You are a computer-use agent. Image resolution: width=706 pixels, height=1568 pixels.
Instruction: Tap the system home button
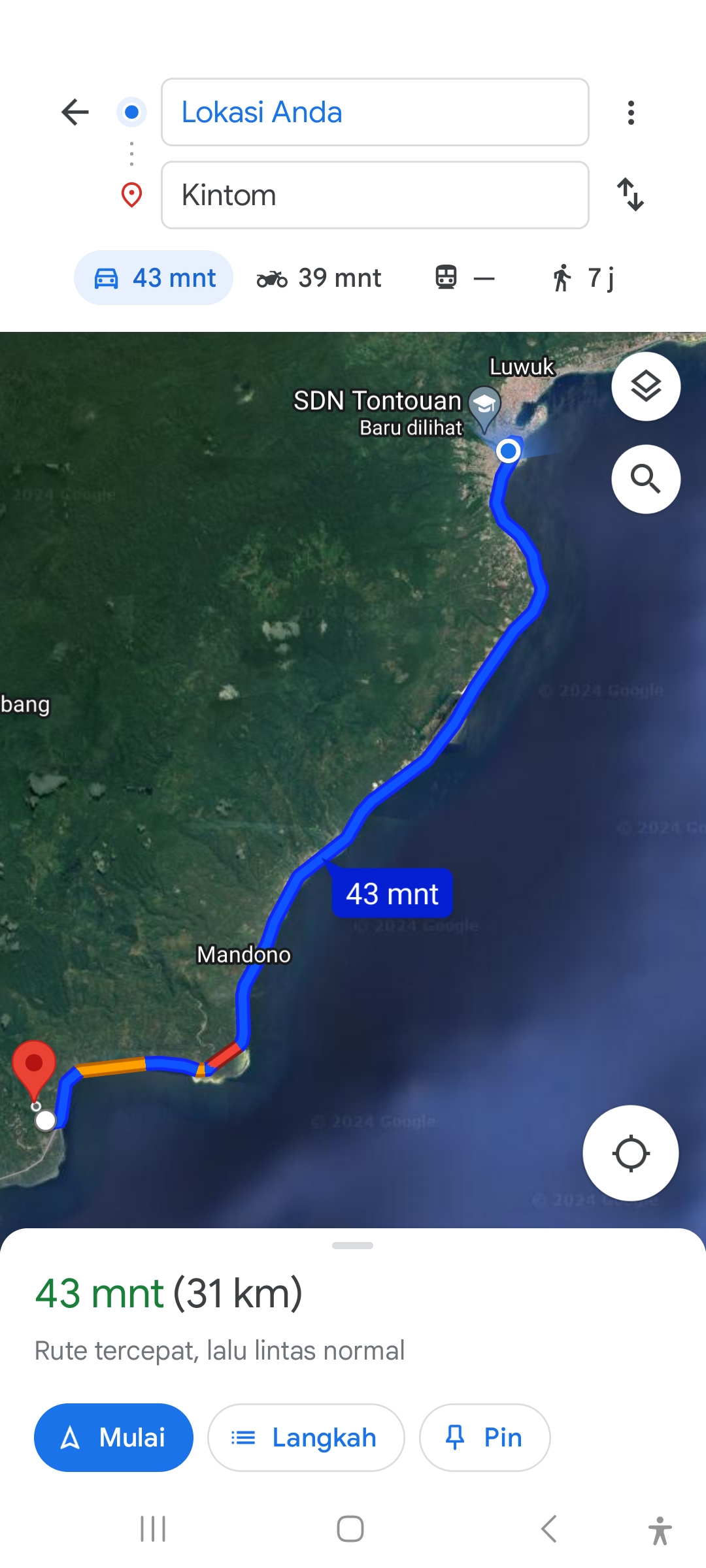(350, 1529)
